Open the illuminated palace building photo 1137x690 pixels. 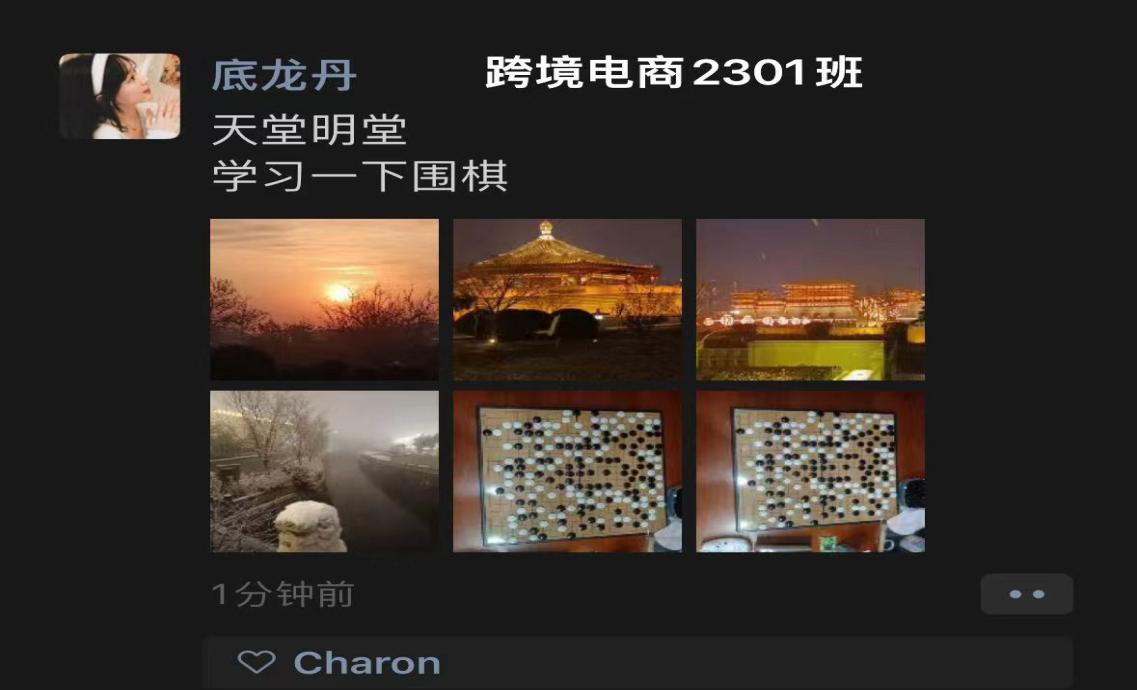810,299
